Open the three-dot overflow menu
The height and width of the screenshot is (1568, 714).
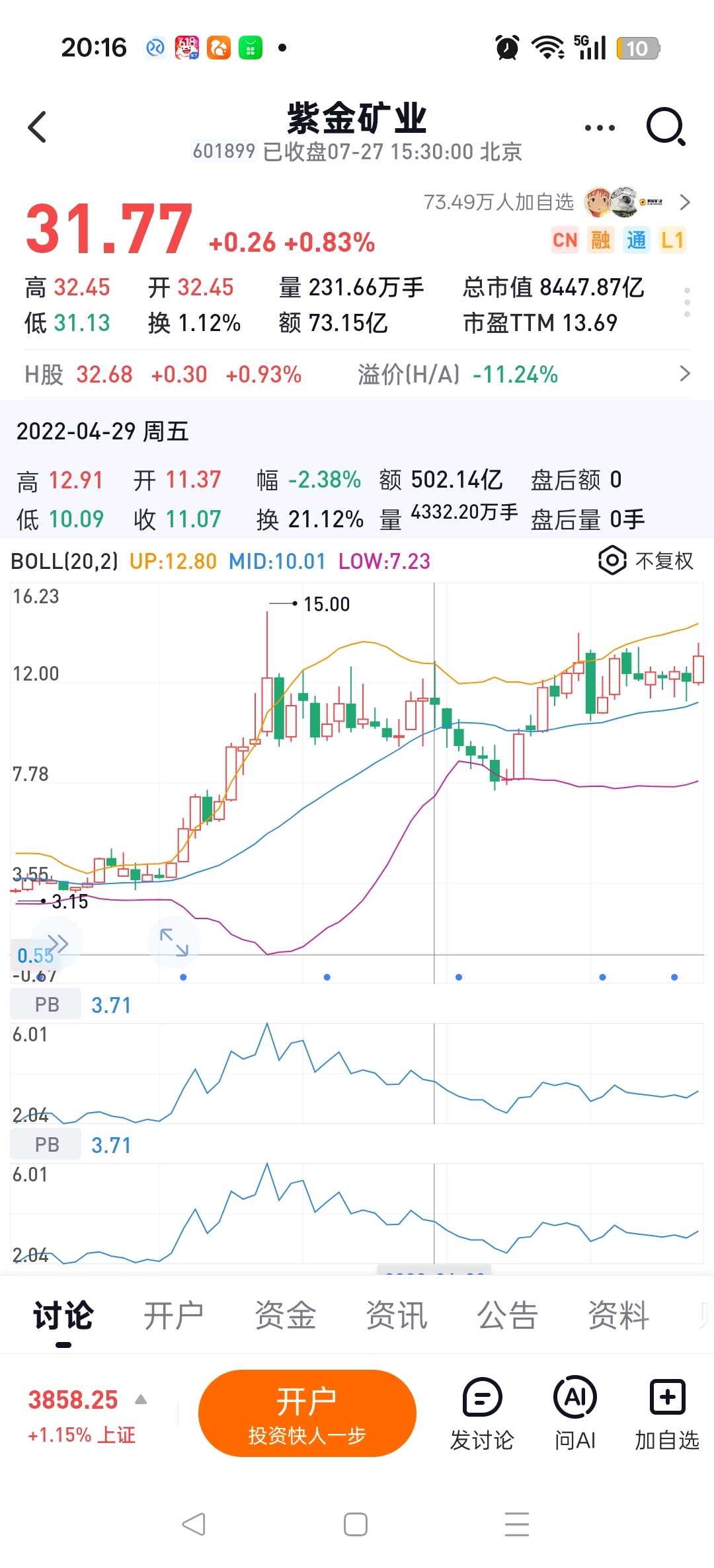coord(600,128)
